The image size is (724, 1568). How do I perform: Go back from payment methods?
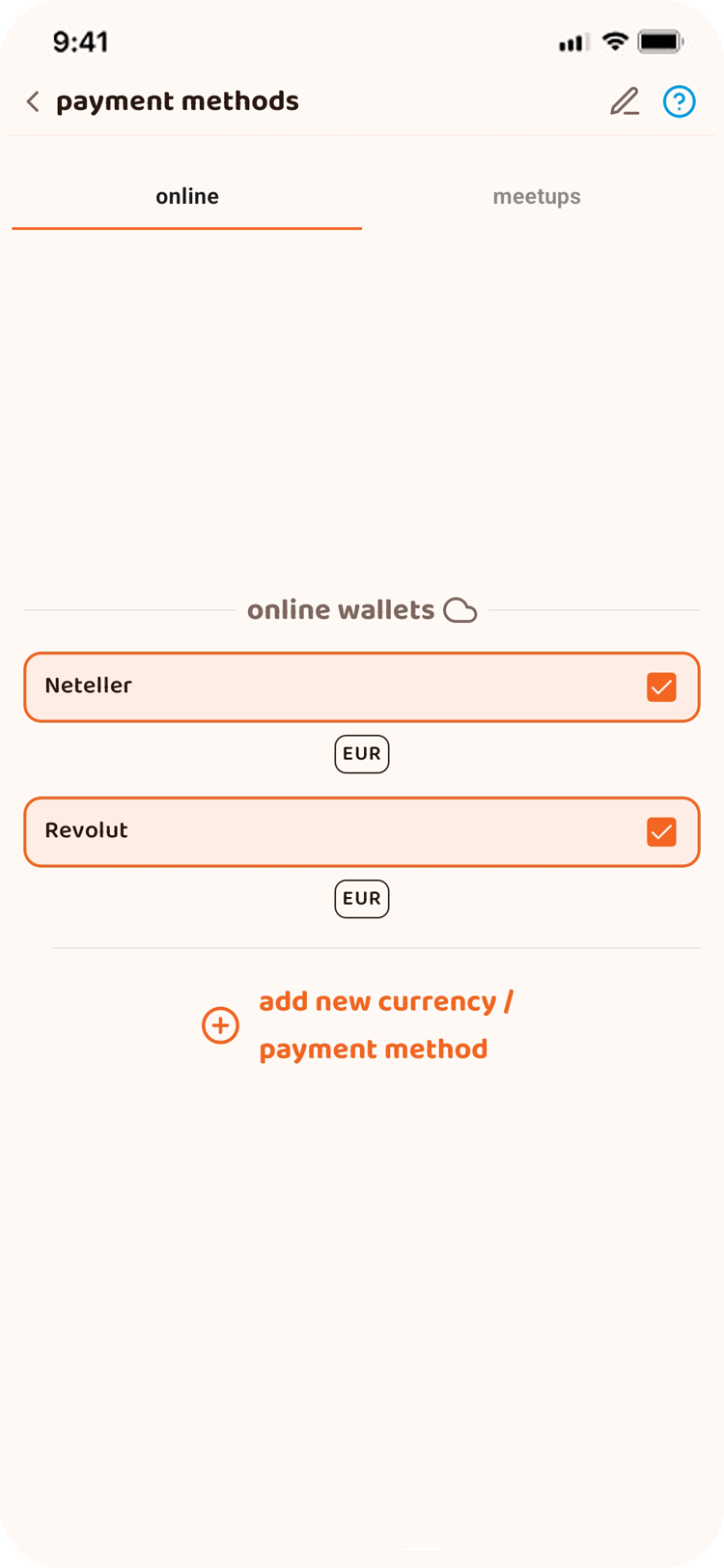[33, 101]
